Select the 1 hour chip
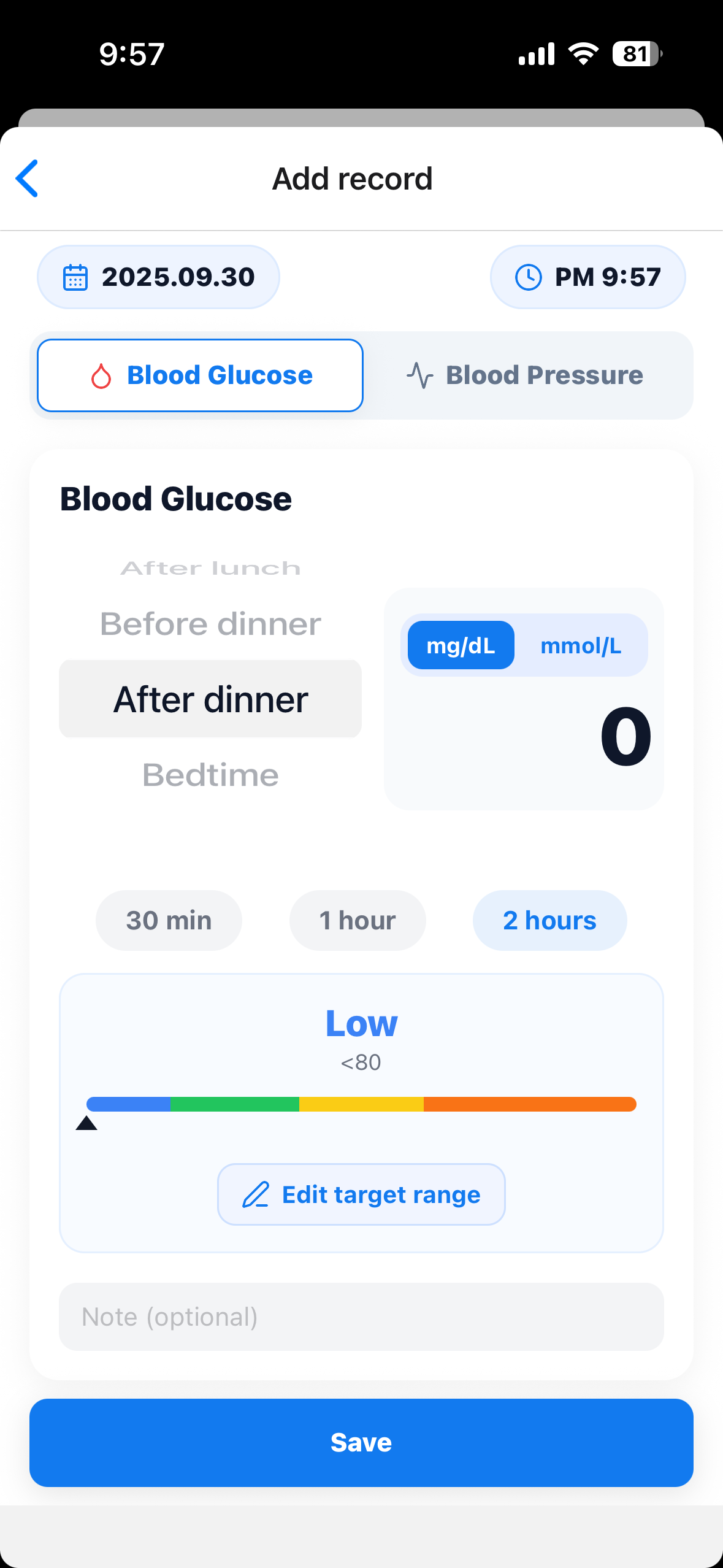723x1568 pixels. pos(358,920)
